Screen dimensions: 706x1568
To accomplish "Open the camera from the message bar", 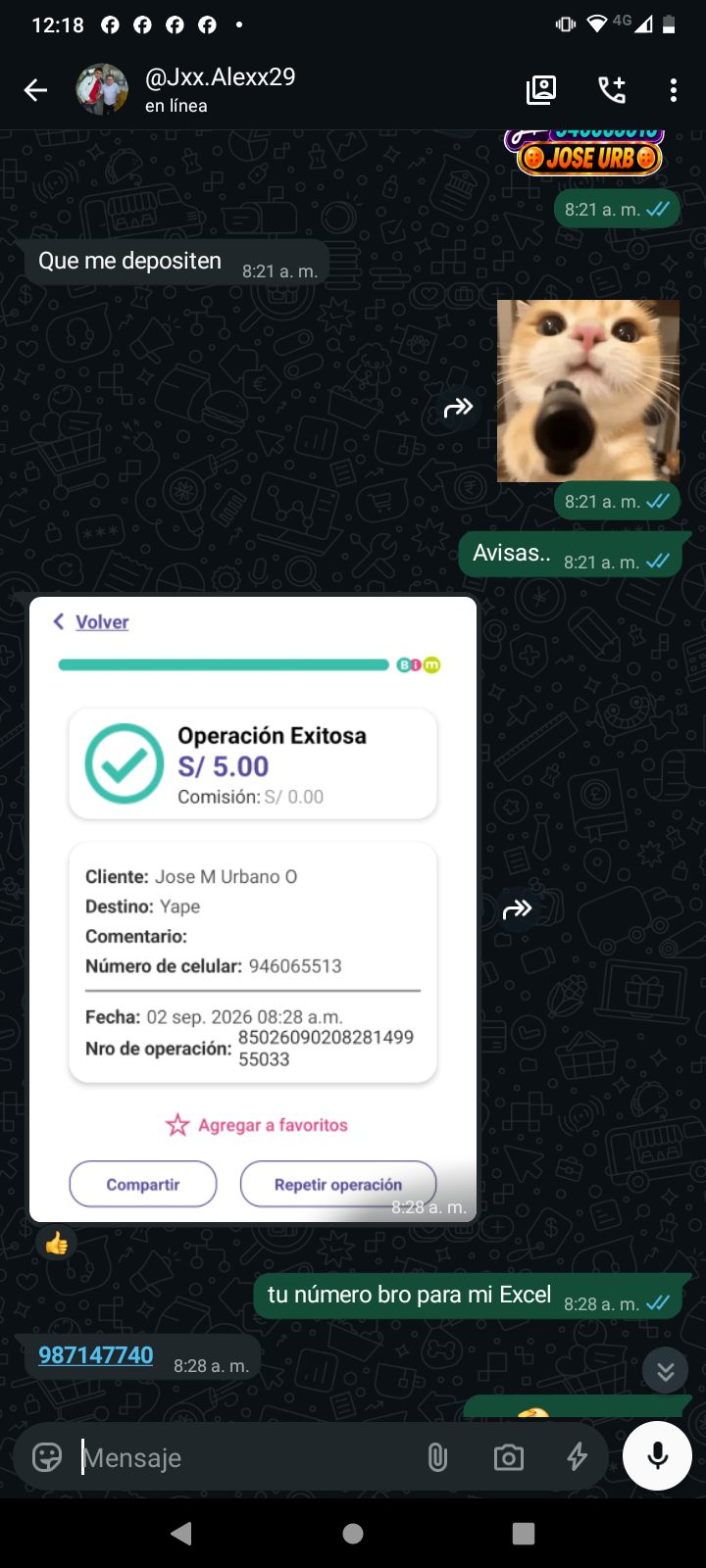I will pos(508,1457).
